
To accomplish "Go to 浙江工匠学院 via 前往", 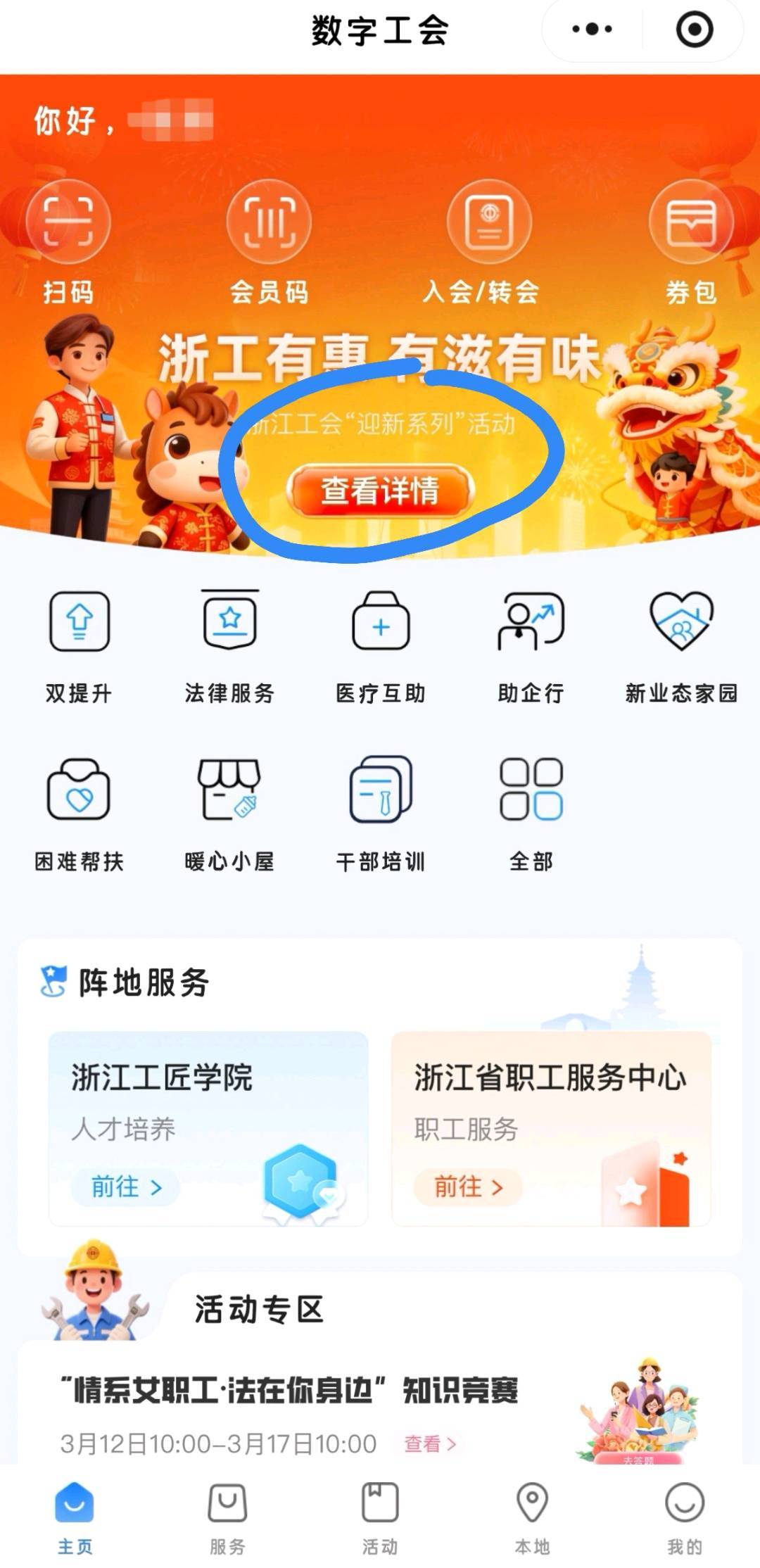I will click(x=126, y=1187).
